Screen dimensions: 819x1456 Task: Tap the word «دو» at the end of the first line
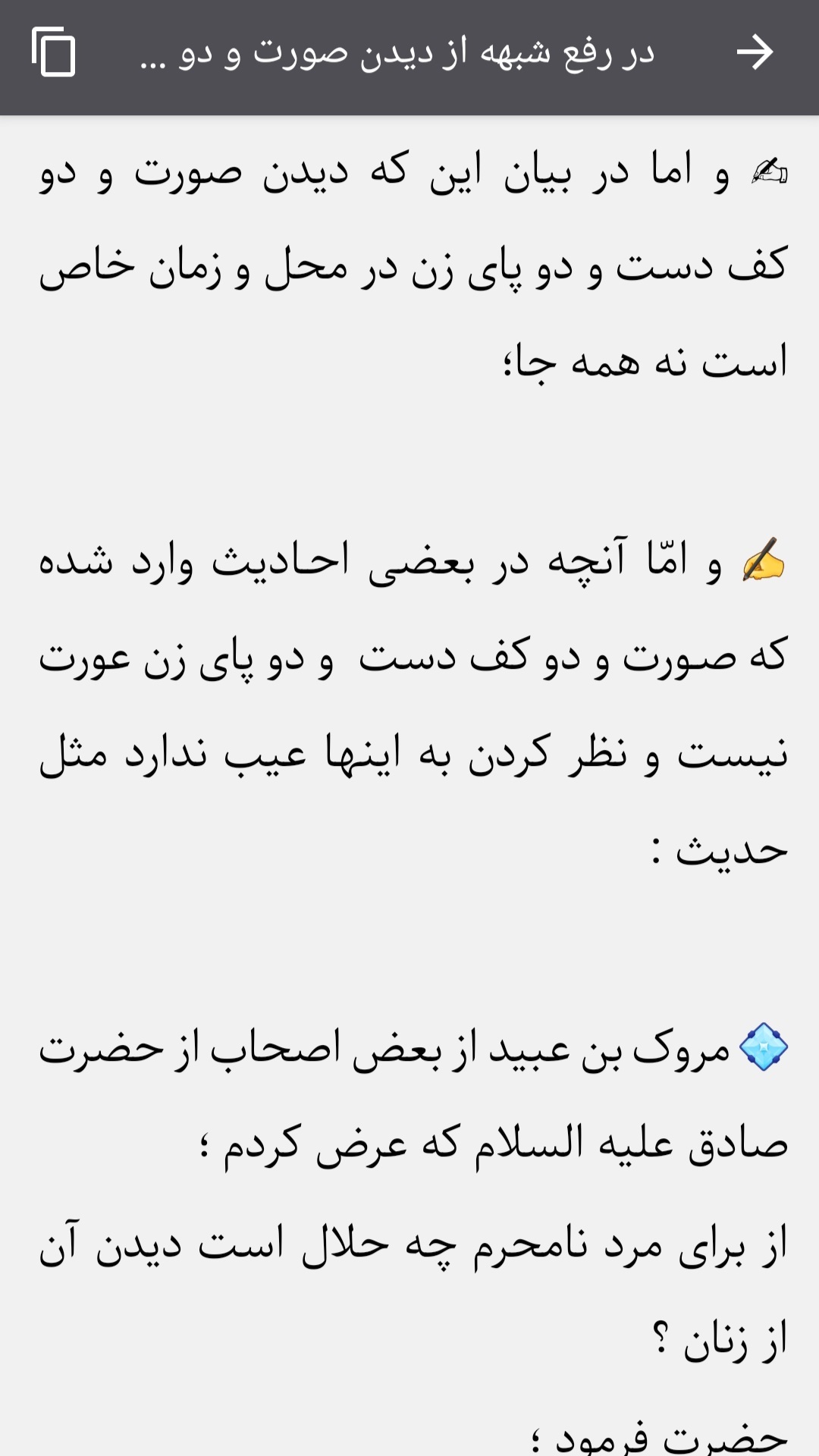click(x=61, y=176)
